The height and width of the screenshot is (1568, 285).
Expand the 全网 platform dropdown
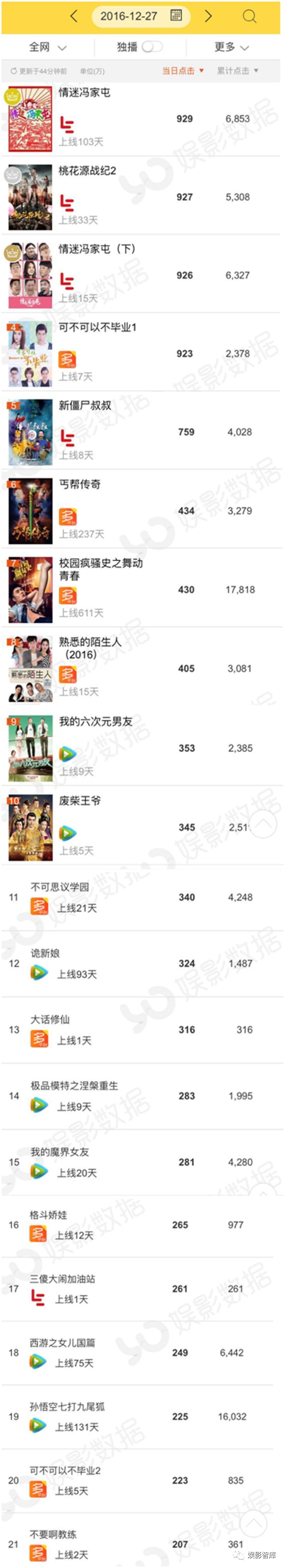tap(47, 47)
